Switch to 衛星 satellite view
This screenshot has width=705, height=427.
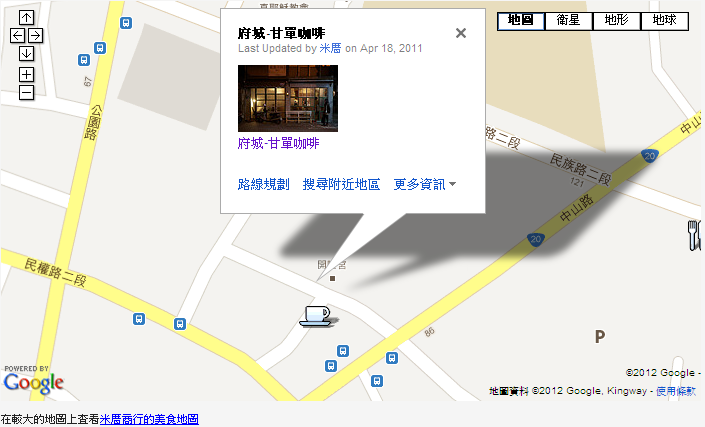point(568,20)
